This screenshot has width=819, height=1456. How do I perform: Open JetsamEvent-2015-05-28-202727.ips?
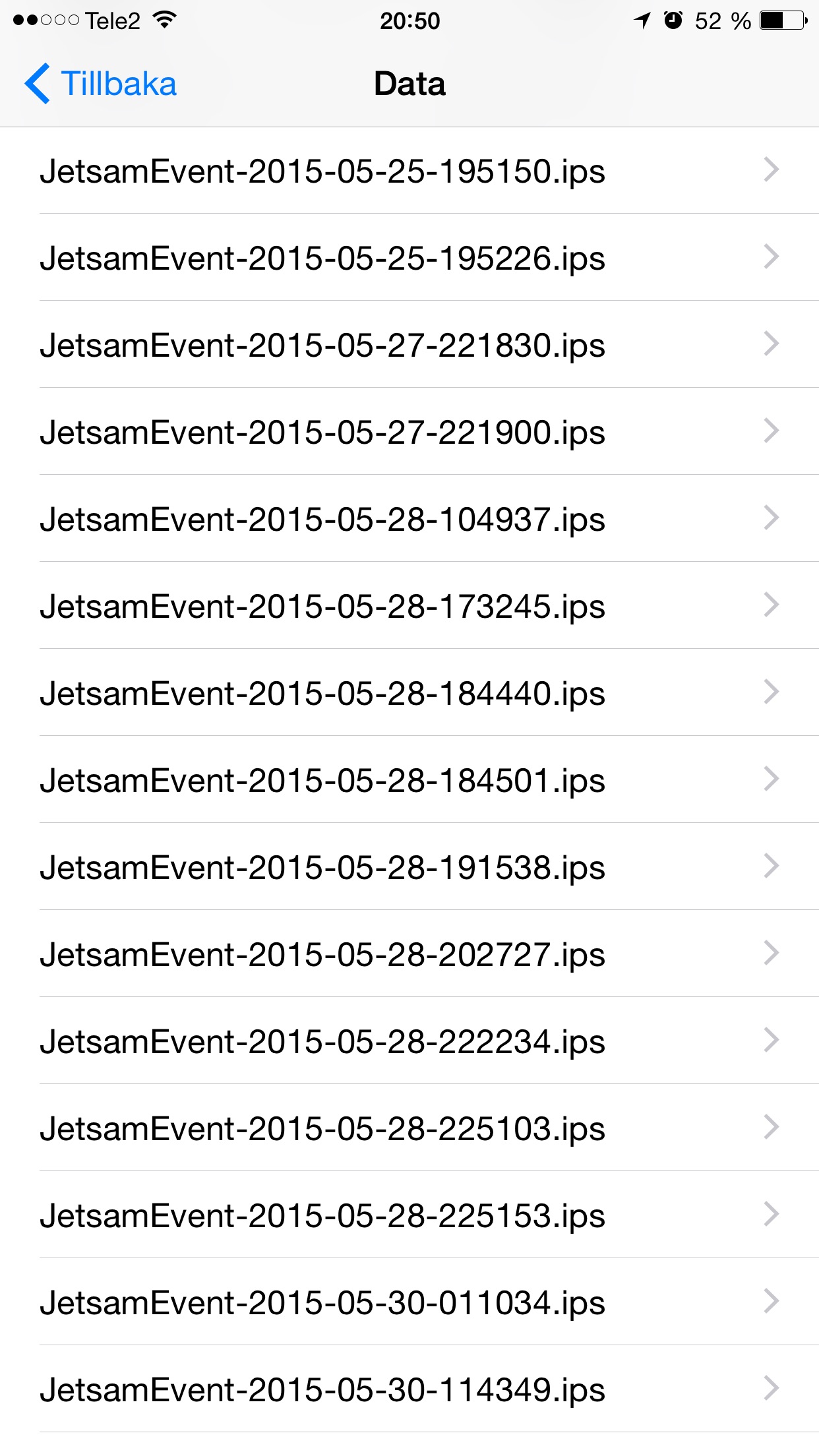pyautogui.click(x=409, y=954)
